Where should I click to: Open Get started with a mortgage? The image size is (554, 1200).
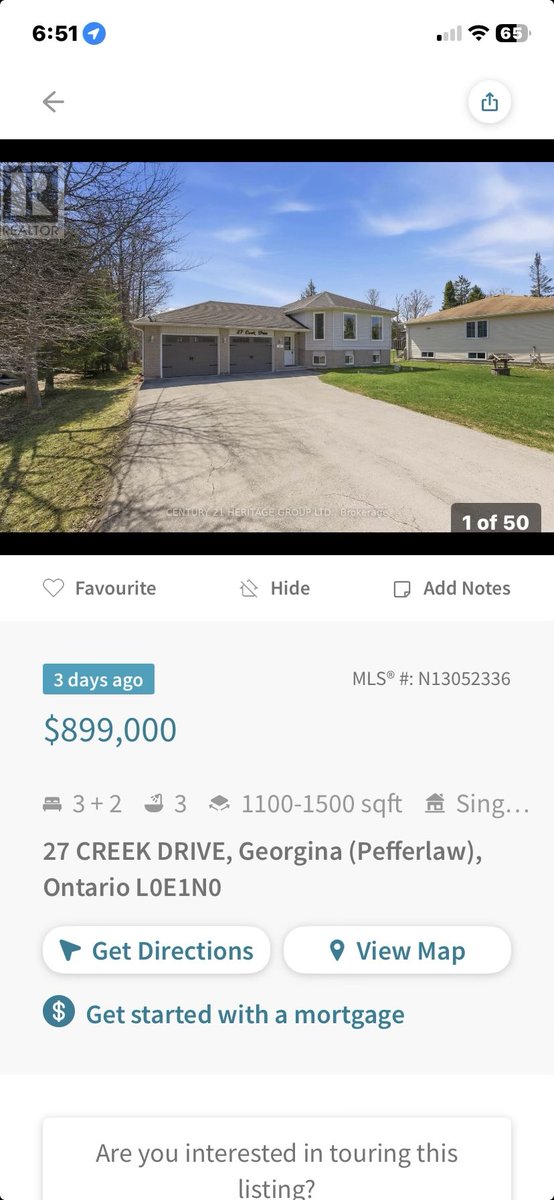pos(224,1013)
